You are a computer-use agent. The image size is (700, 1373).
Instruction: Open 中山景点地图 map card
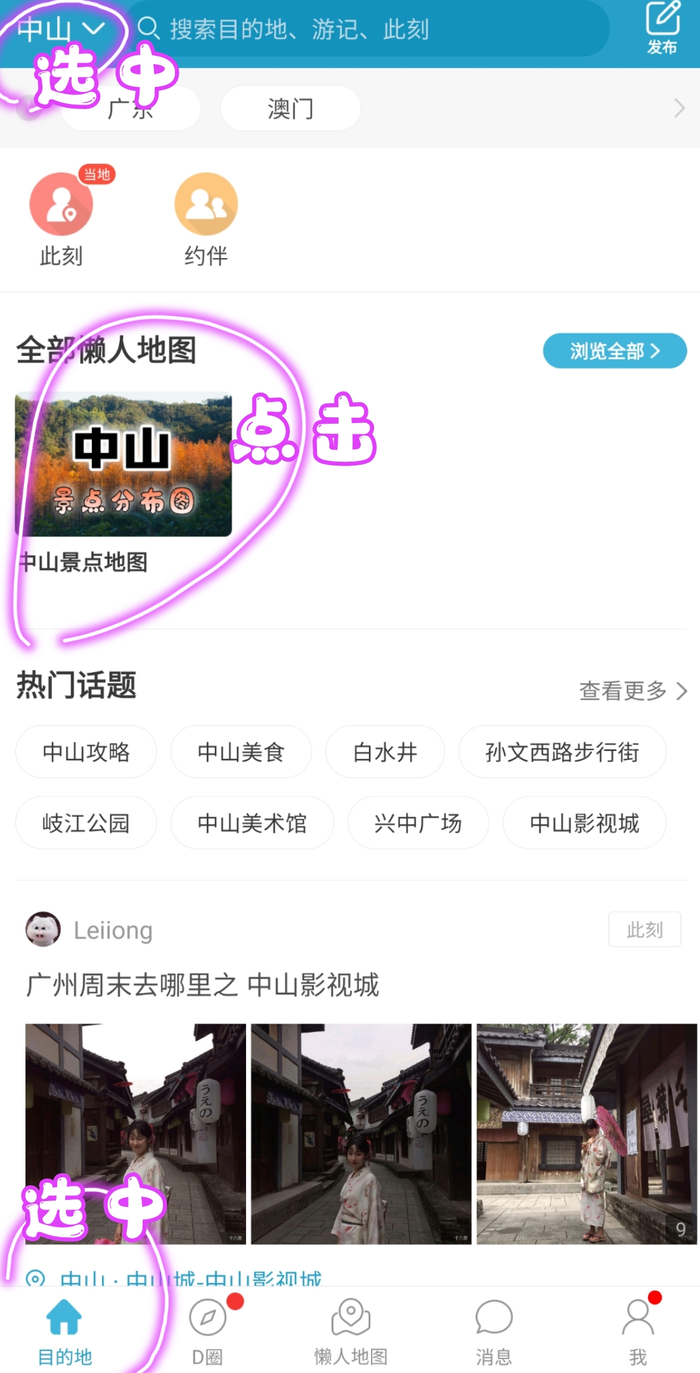pyautogui.click(x=123, y=466)
